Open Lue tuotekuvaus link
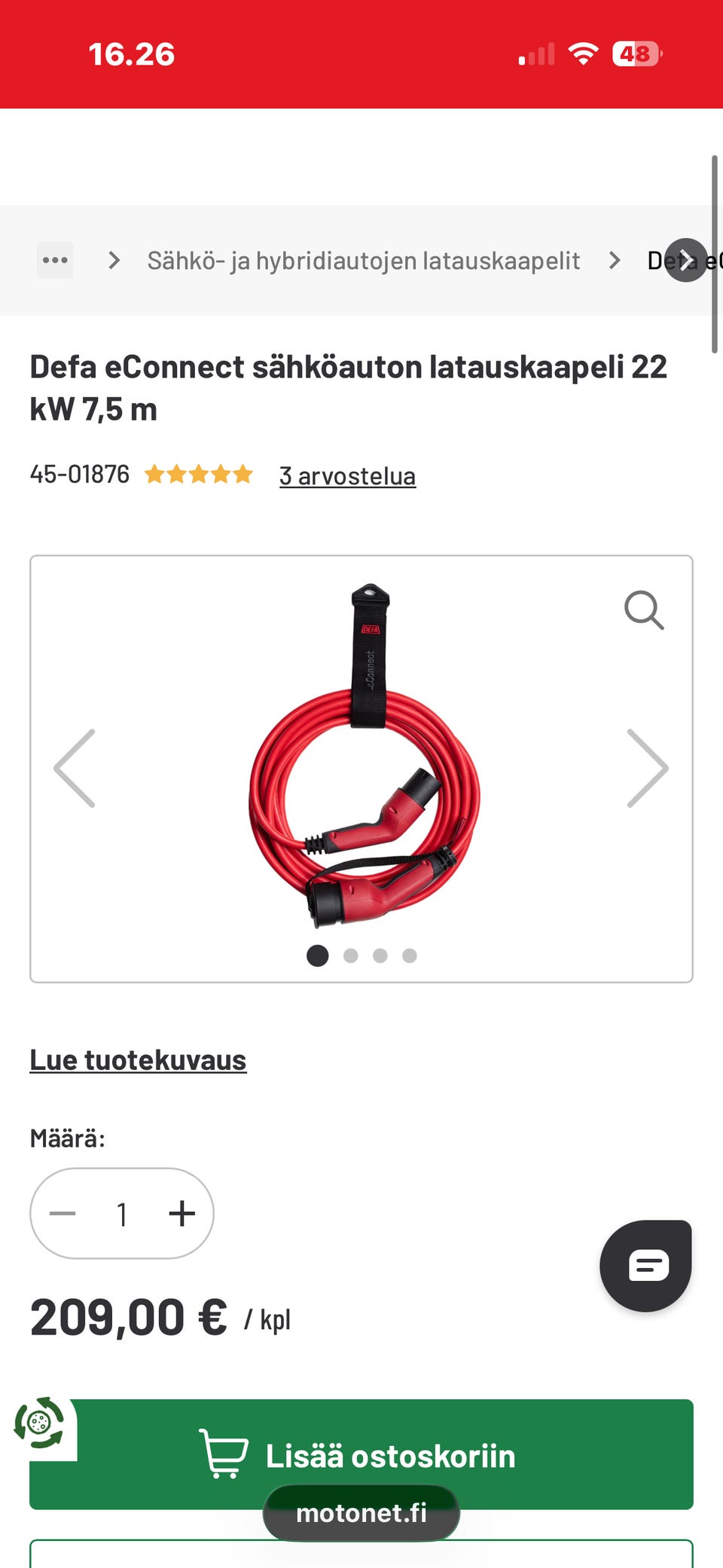The height and width of the screenshot is (1568, 723). (138, 1060)
